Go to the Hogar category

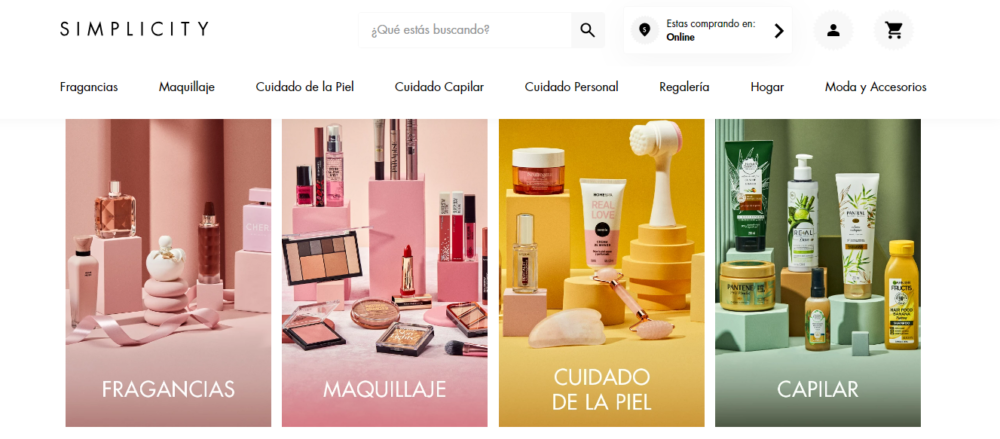(767, 87)
